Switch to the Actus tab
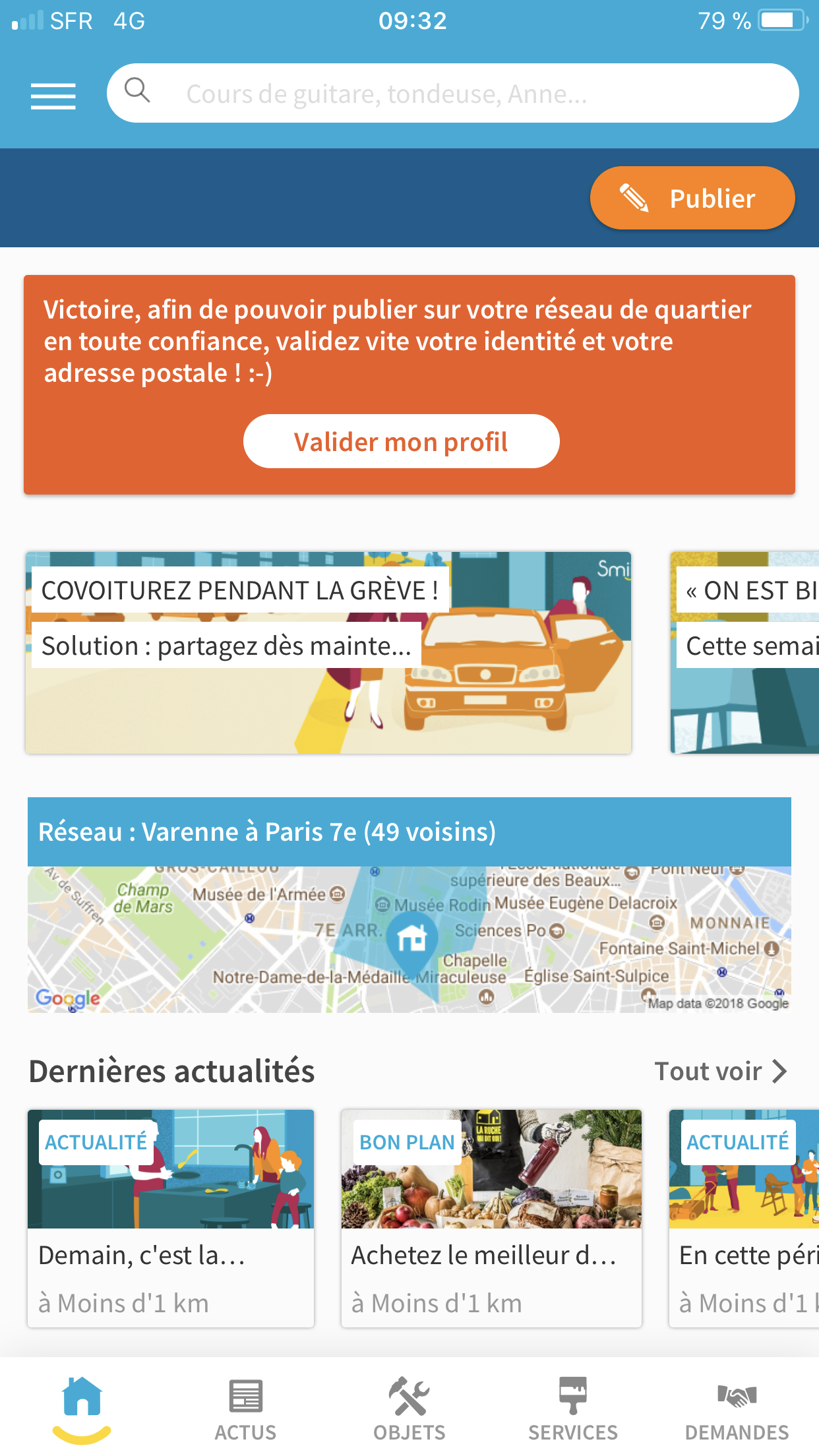This screenshot has height=1456, width=819. (246, 1409)
